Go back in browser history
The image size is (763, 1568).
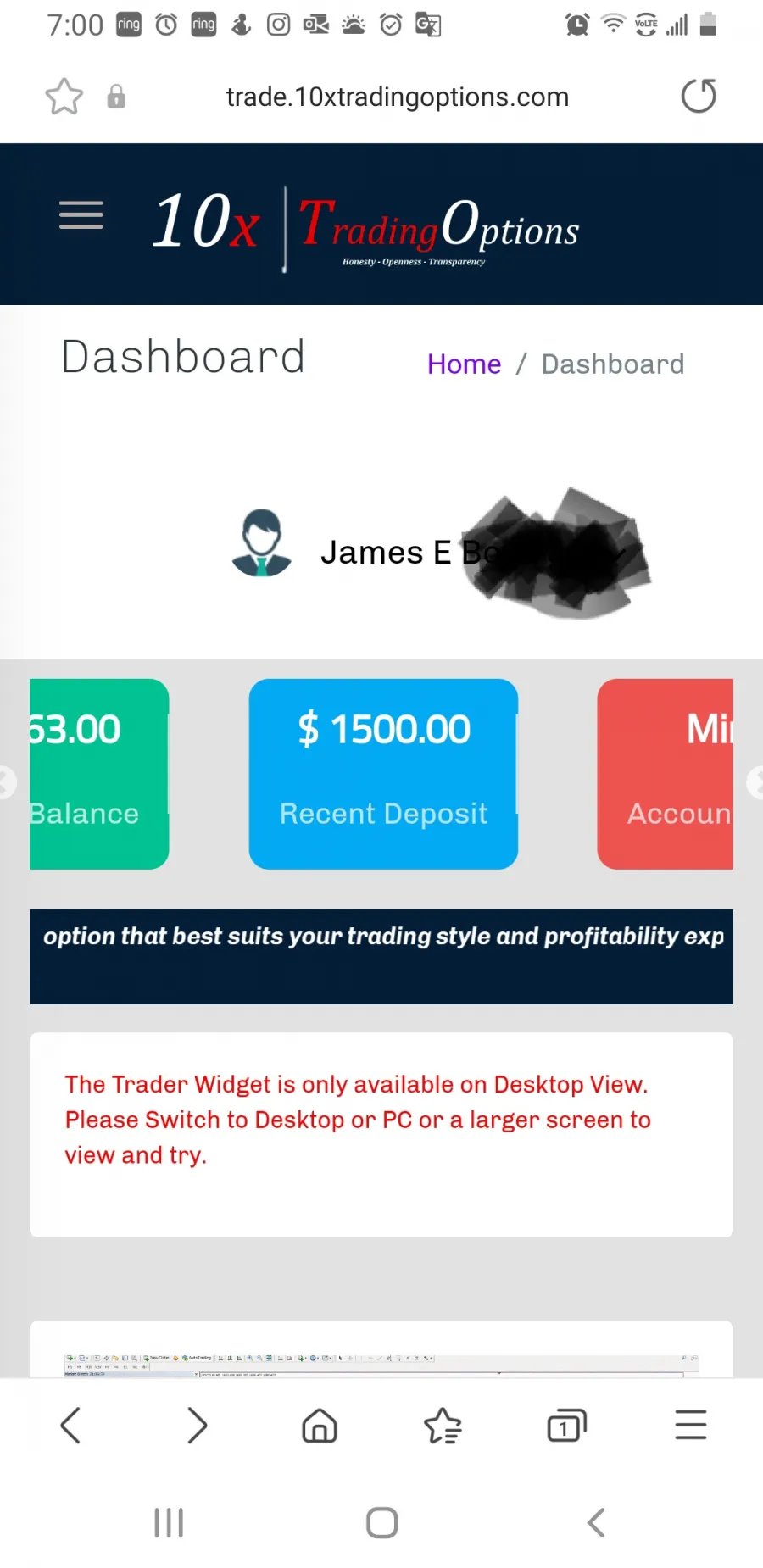(x=70, y=1425)
